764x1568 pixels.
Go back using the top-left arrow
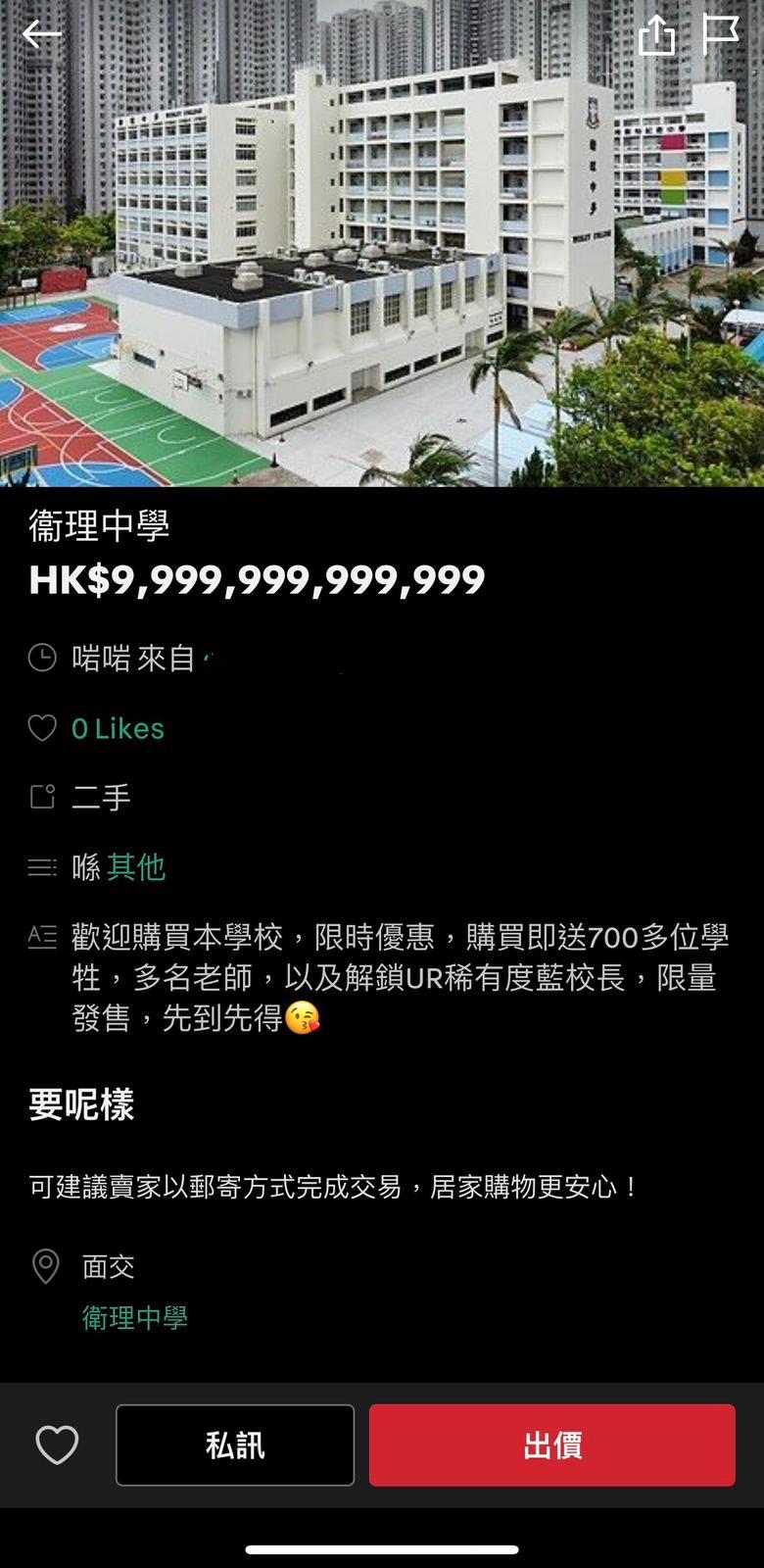[x=41, y=35]
